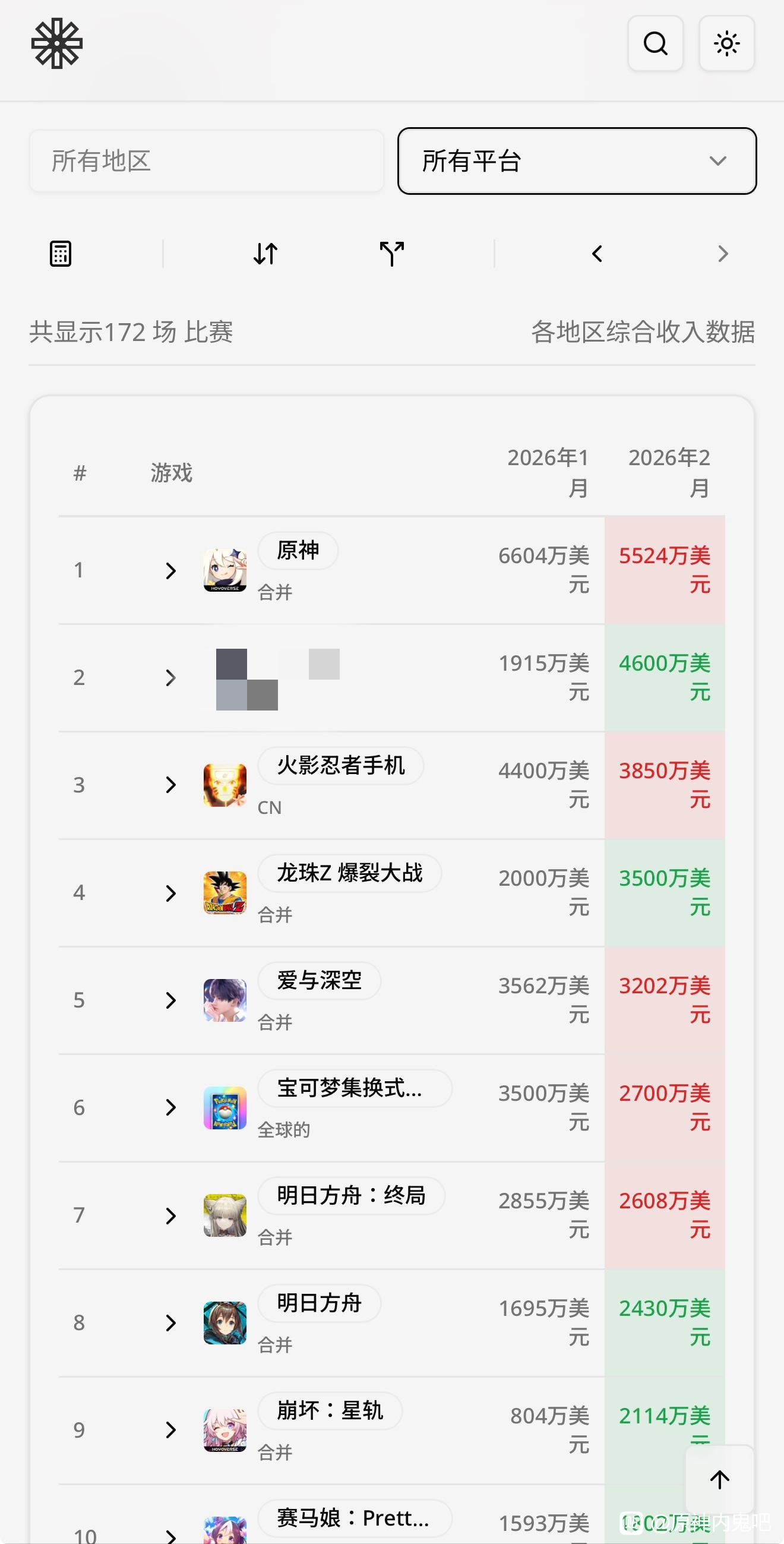The height and width of the screenshot is (1544, 784).
Task: Expand the 明日方舟：终局 row
Action: pos(171,1215)
